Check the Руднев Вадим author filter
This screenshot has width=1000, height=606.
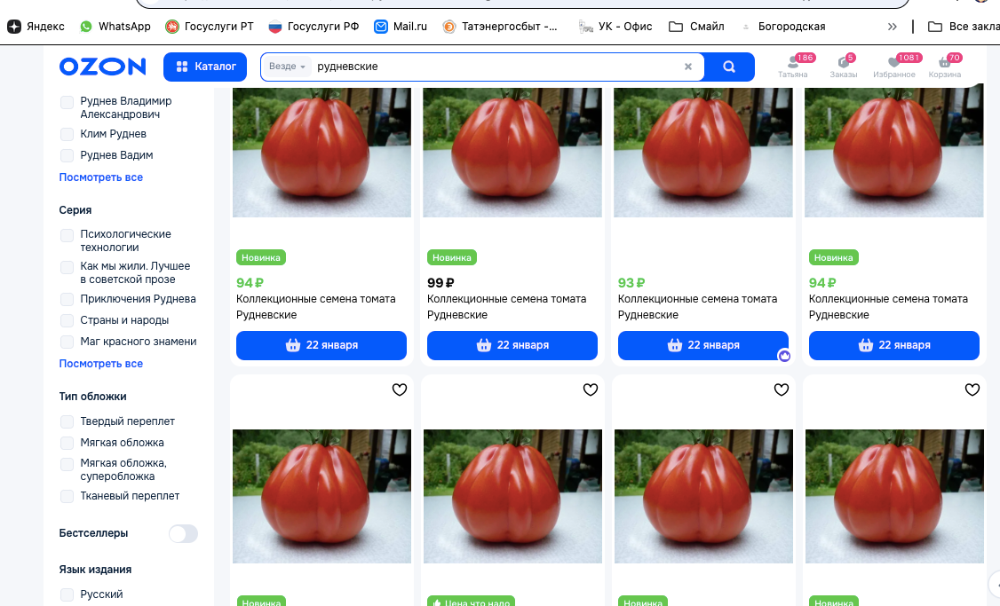(67, 156)
